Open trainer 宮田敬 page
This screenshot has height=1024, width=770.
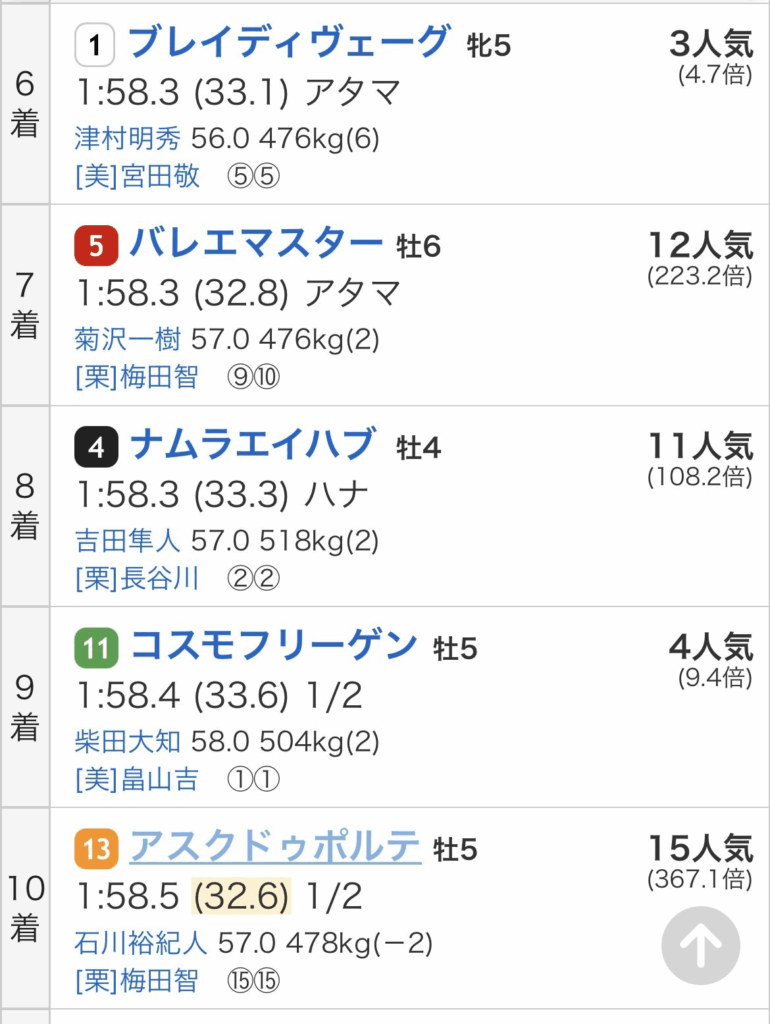[x=137, y=177]
